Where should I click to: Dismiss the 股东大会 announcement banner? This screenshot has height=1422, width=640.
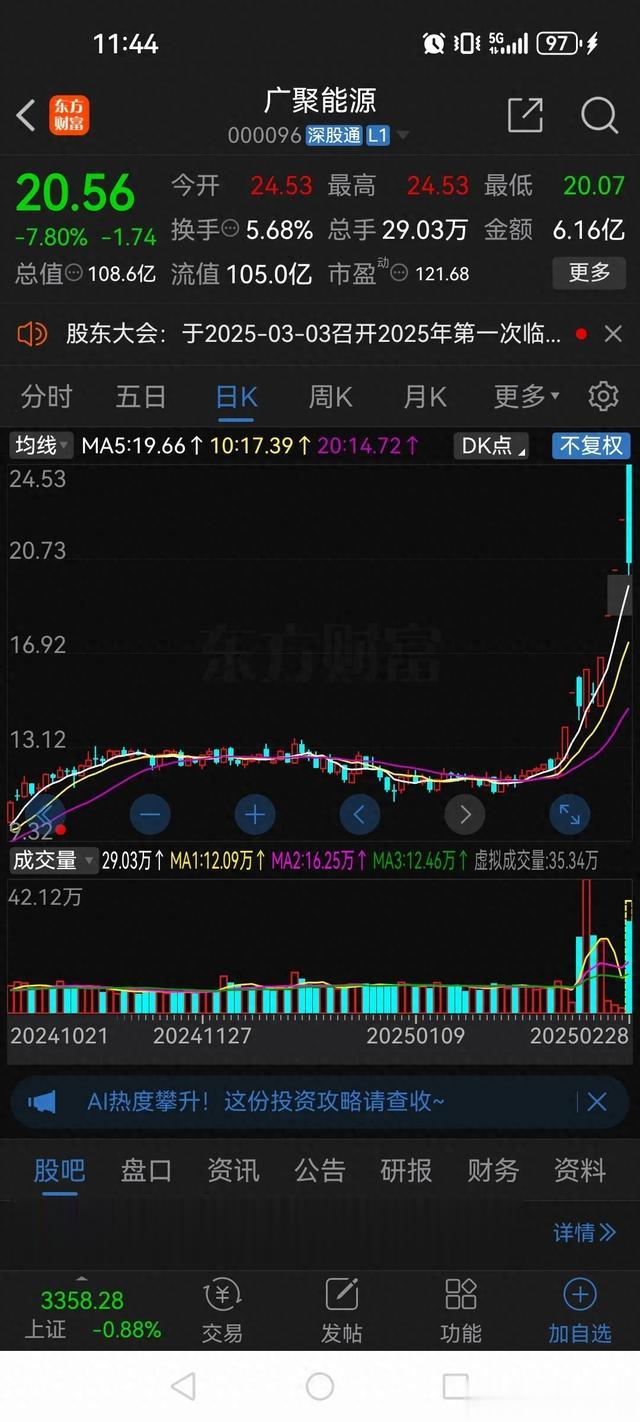point(613,334)
